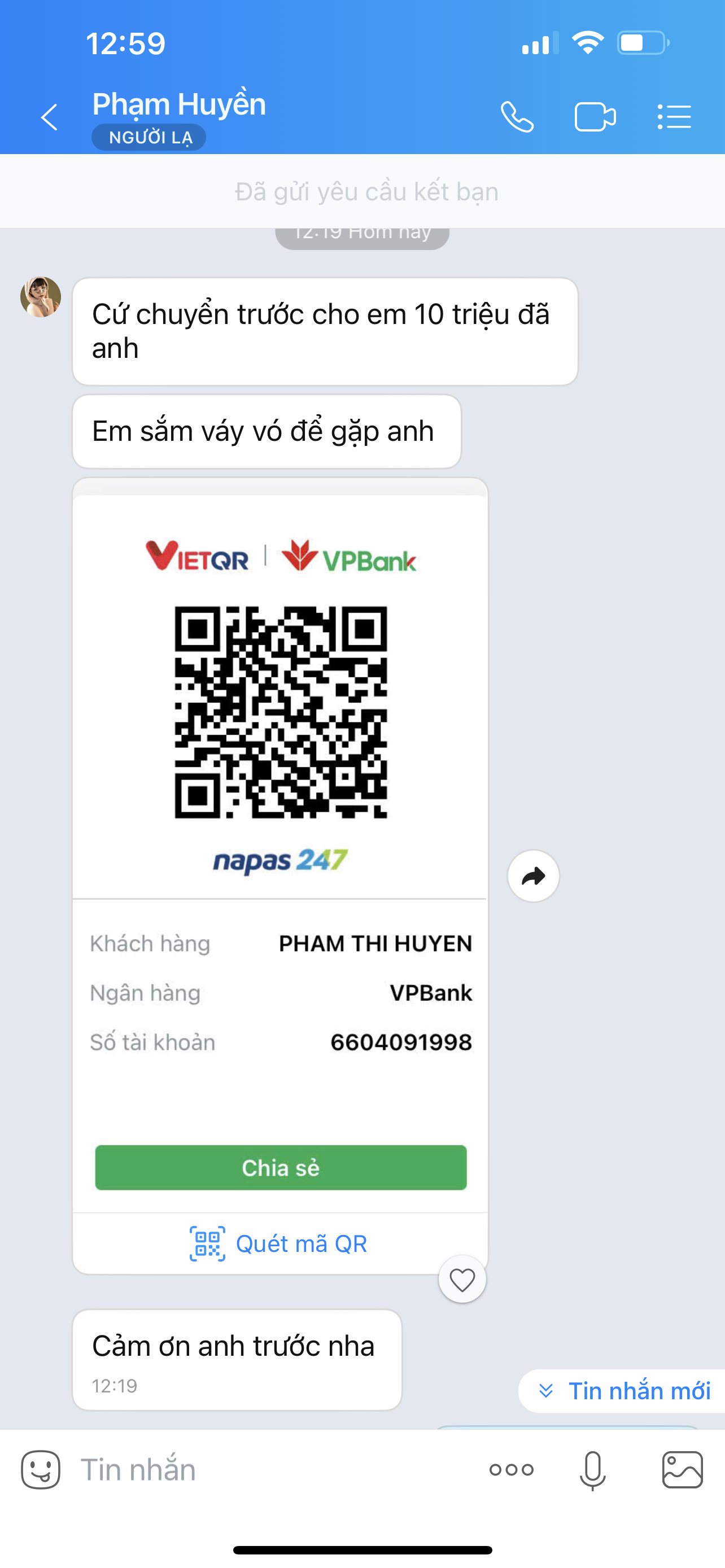Record a voice message
Screen dimensions: 725x1568
click(x=592, y=1470)
